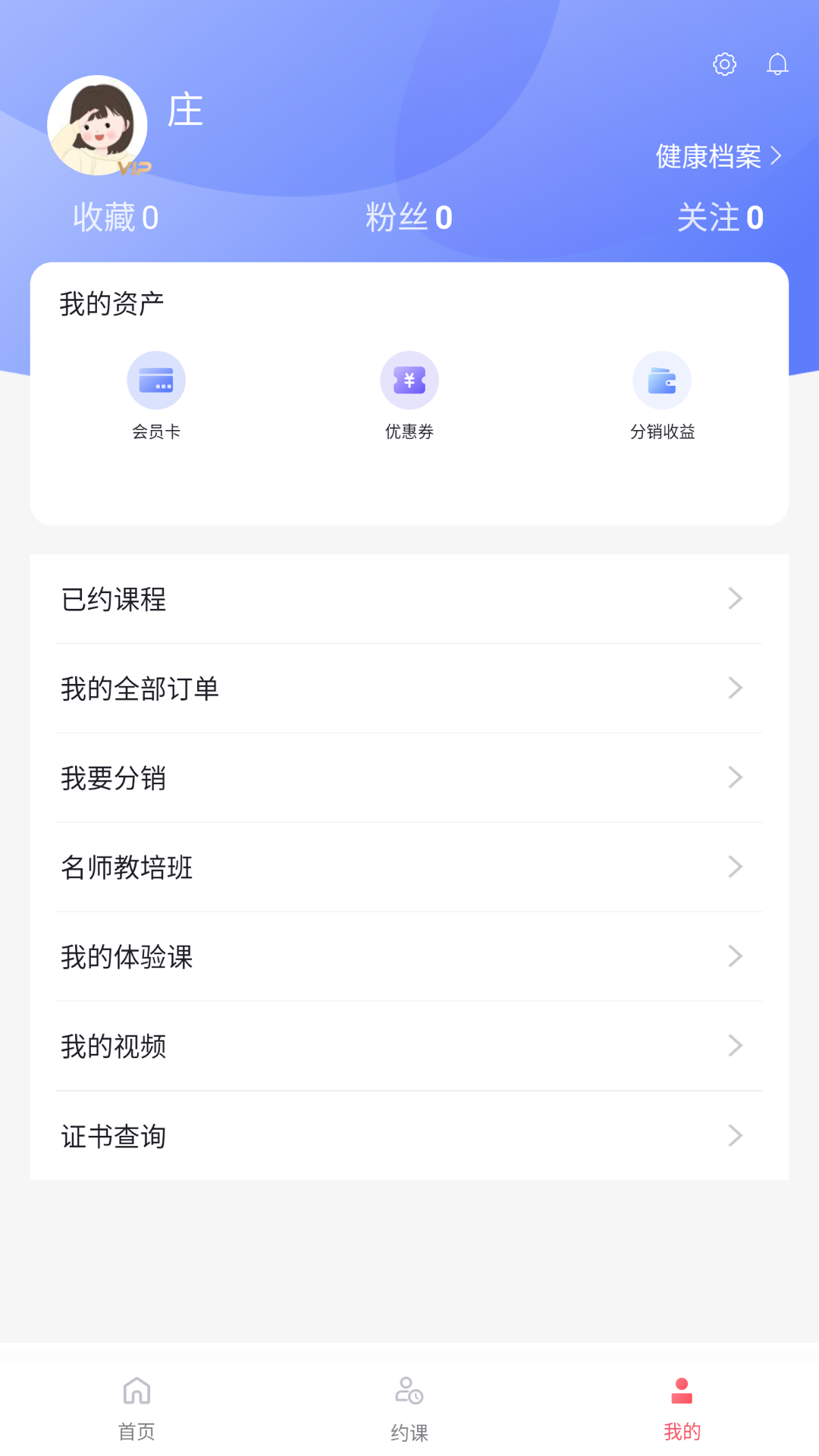View 关注 following list
Image resolution: width=819 pixels, height=1456 pixels.
(720, 218)
